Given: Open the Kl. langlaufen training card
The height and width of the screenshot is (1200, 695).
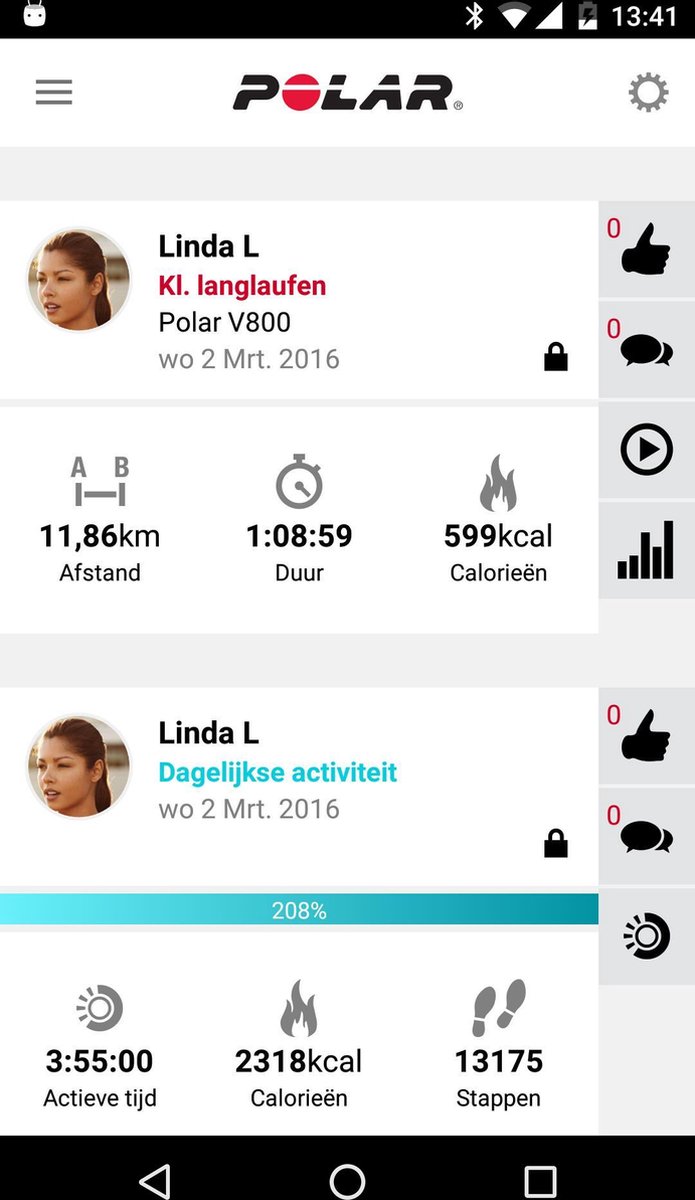Looking at the screenshot, I should click(x=300, y=300).
